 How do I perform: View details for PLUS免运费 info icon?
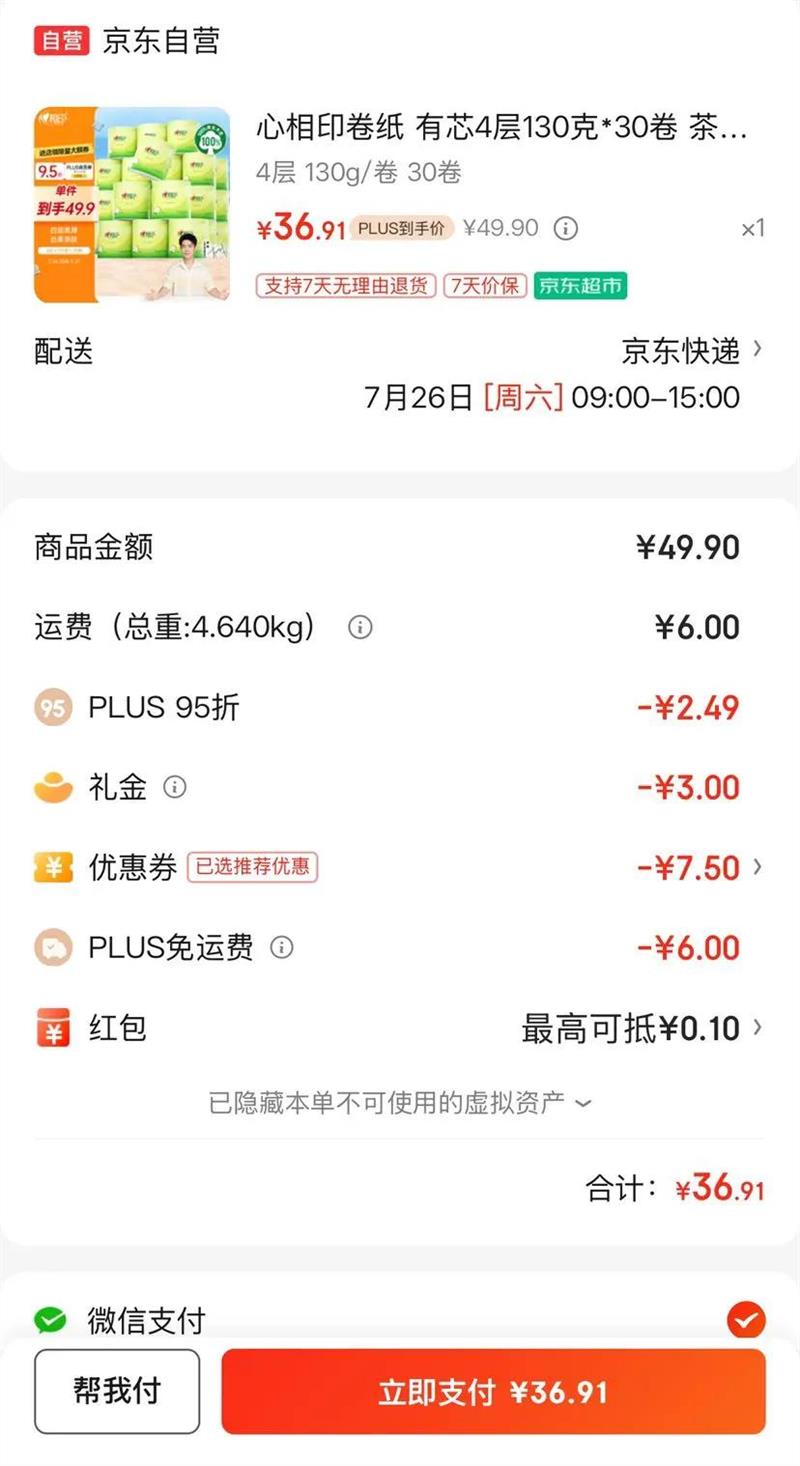282,947
